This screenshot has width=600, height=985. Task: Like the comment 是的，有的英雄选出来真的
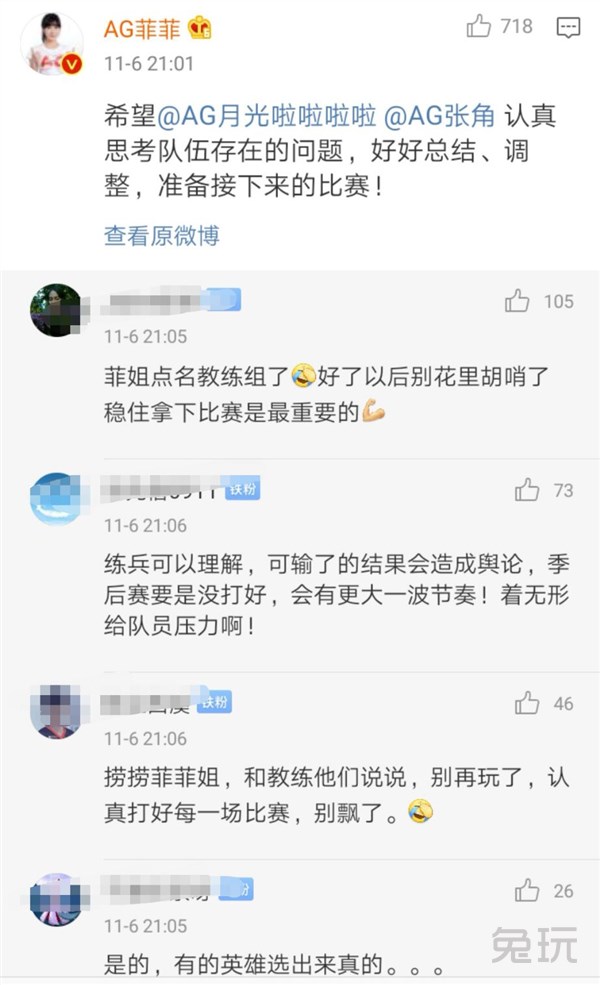[x=527, y=891]
